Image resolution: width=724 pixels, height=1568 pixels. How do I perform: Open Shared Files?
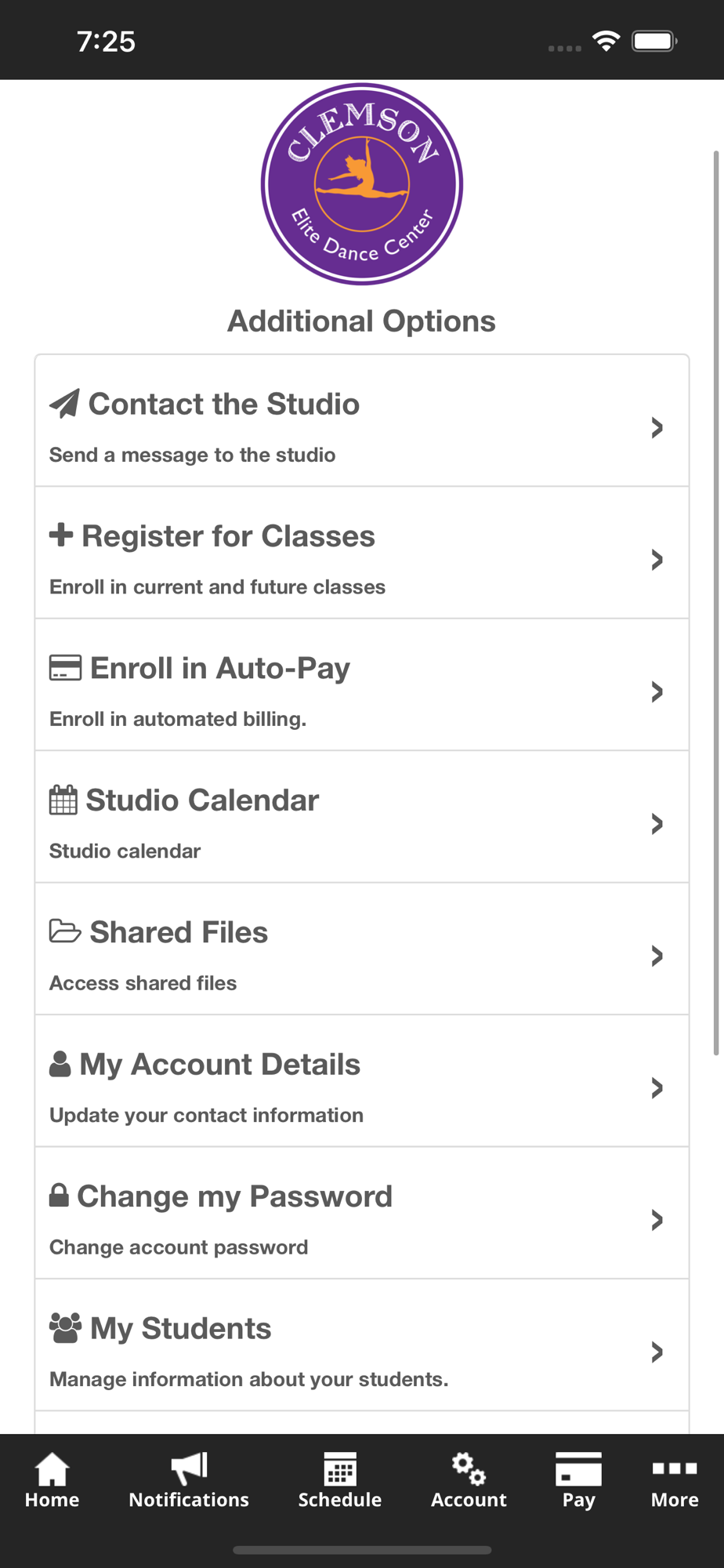(x=362, y=949)
